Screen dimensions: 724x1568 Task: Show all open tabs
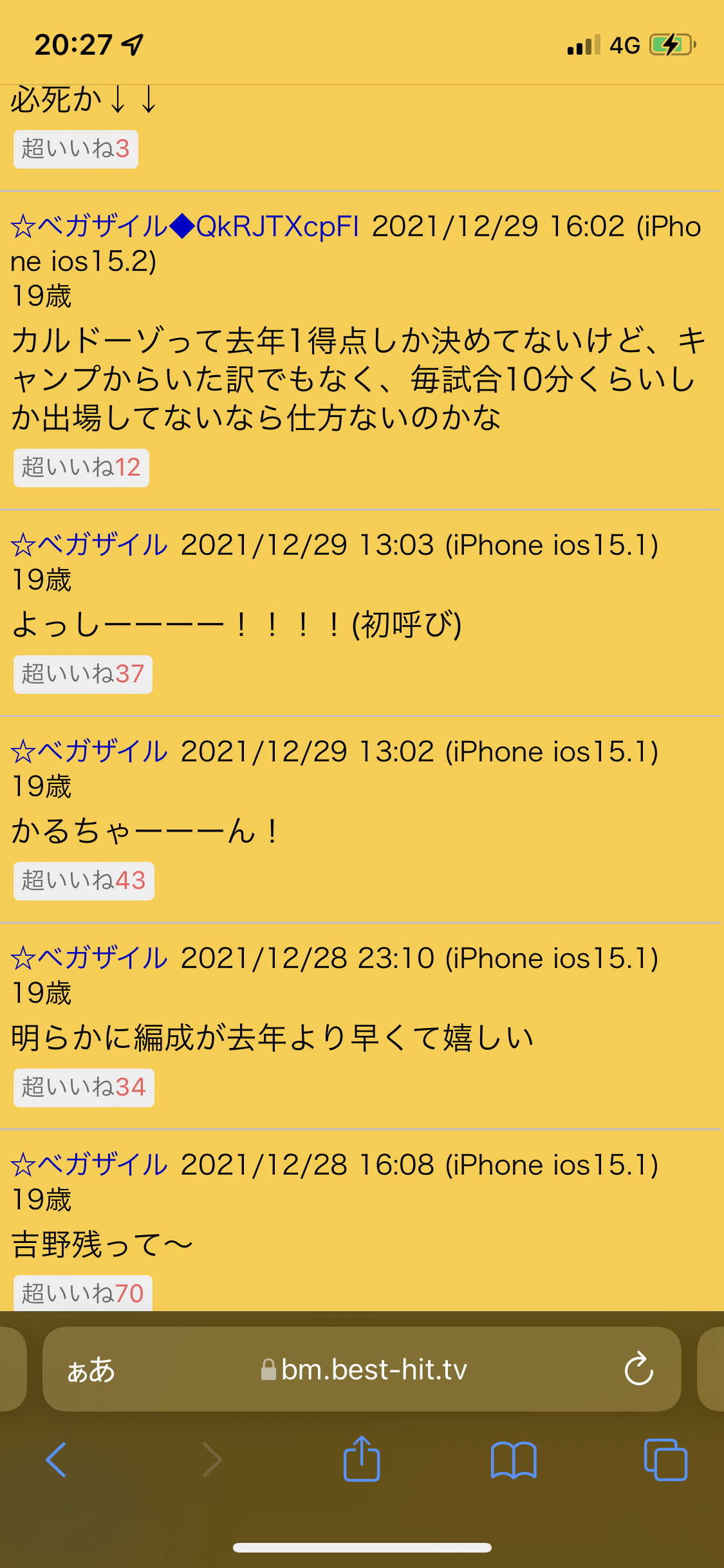[665, 1459]
